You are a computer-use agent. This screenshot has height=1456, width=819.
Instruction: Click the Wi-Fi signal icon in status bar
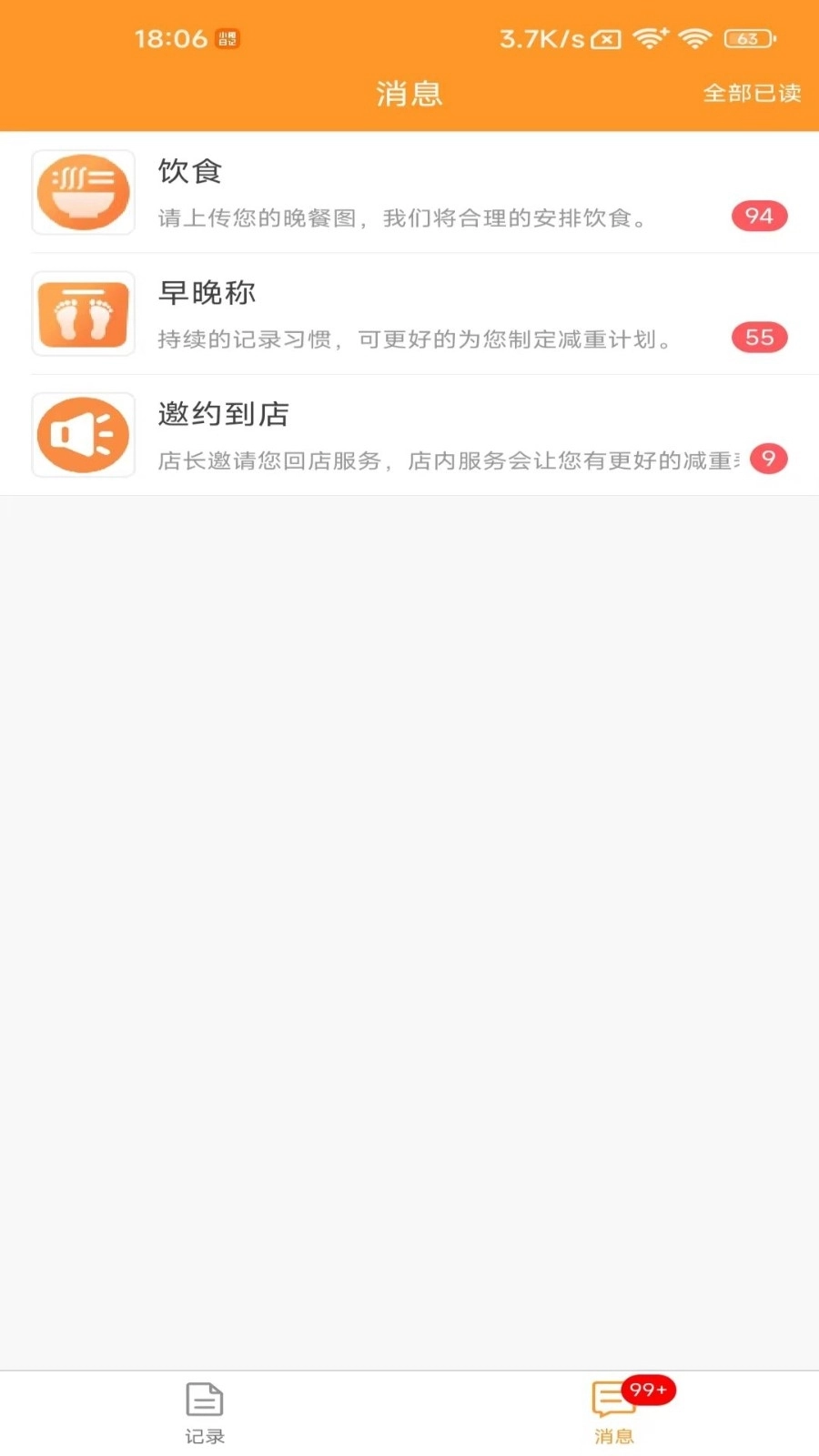[694, 38]
